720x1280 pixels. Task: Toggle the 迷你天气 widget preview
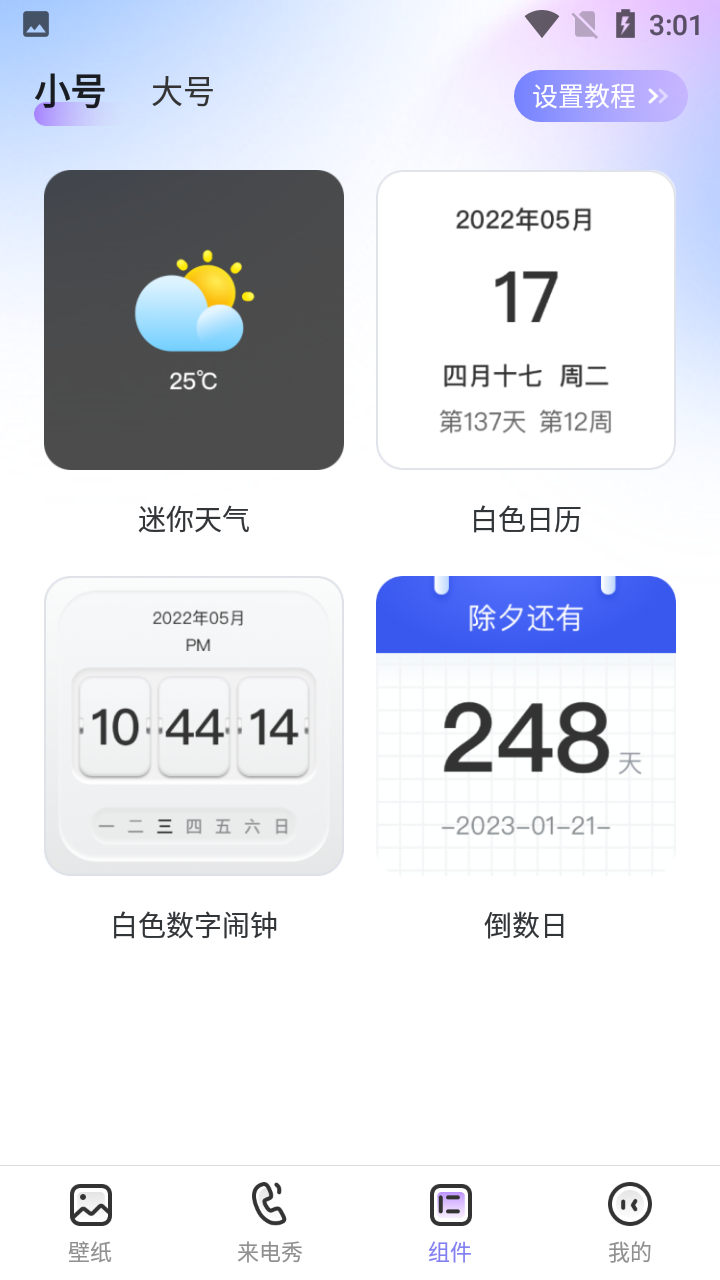(193, 319)
